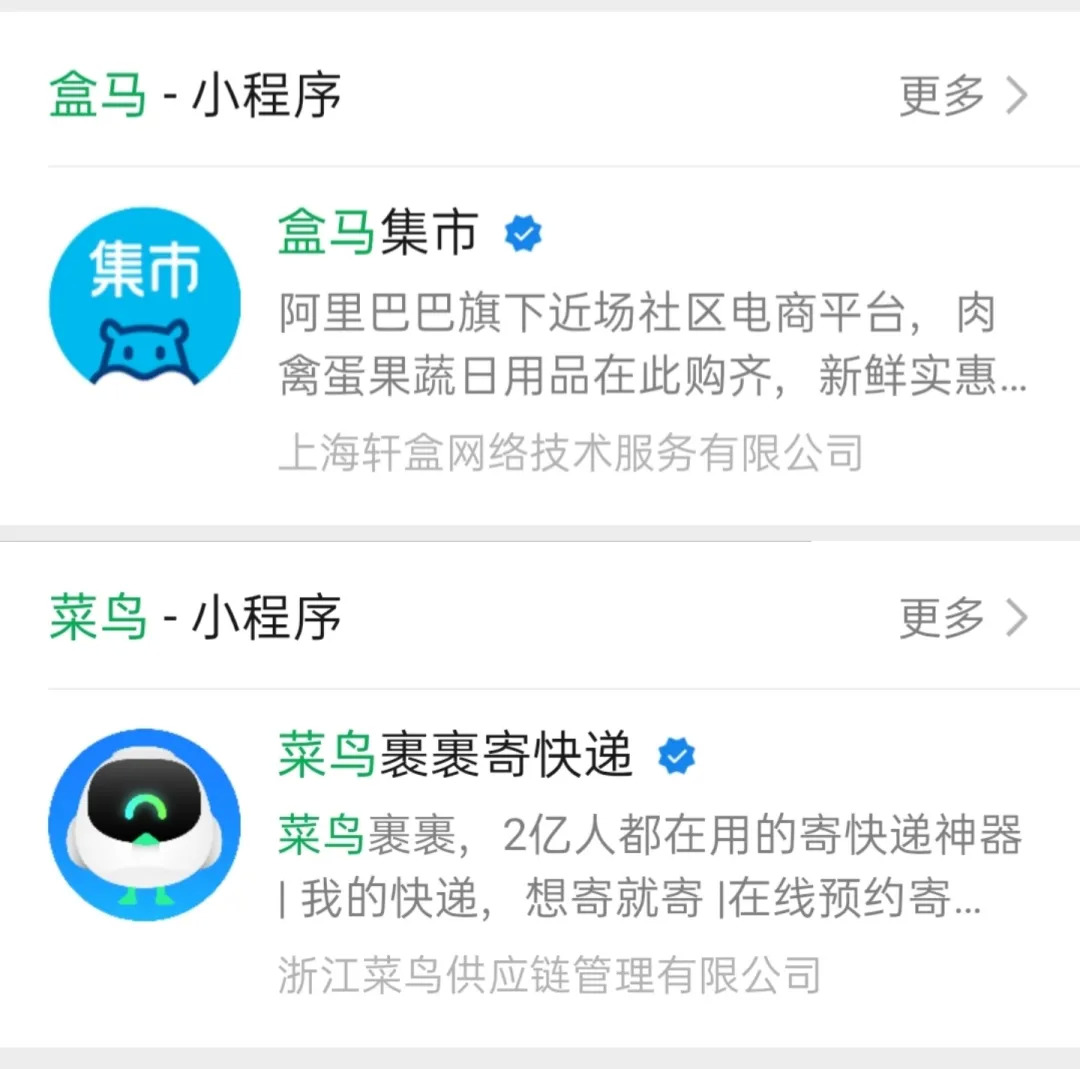Open the 菜鸟裹裹寄快递 mini program result
1080x1069 pixels.
(455, 756)
